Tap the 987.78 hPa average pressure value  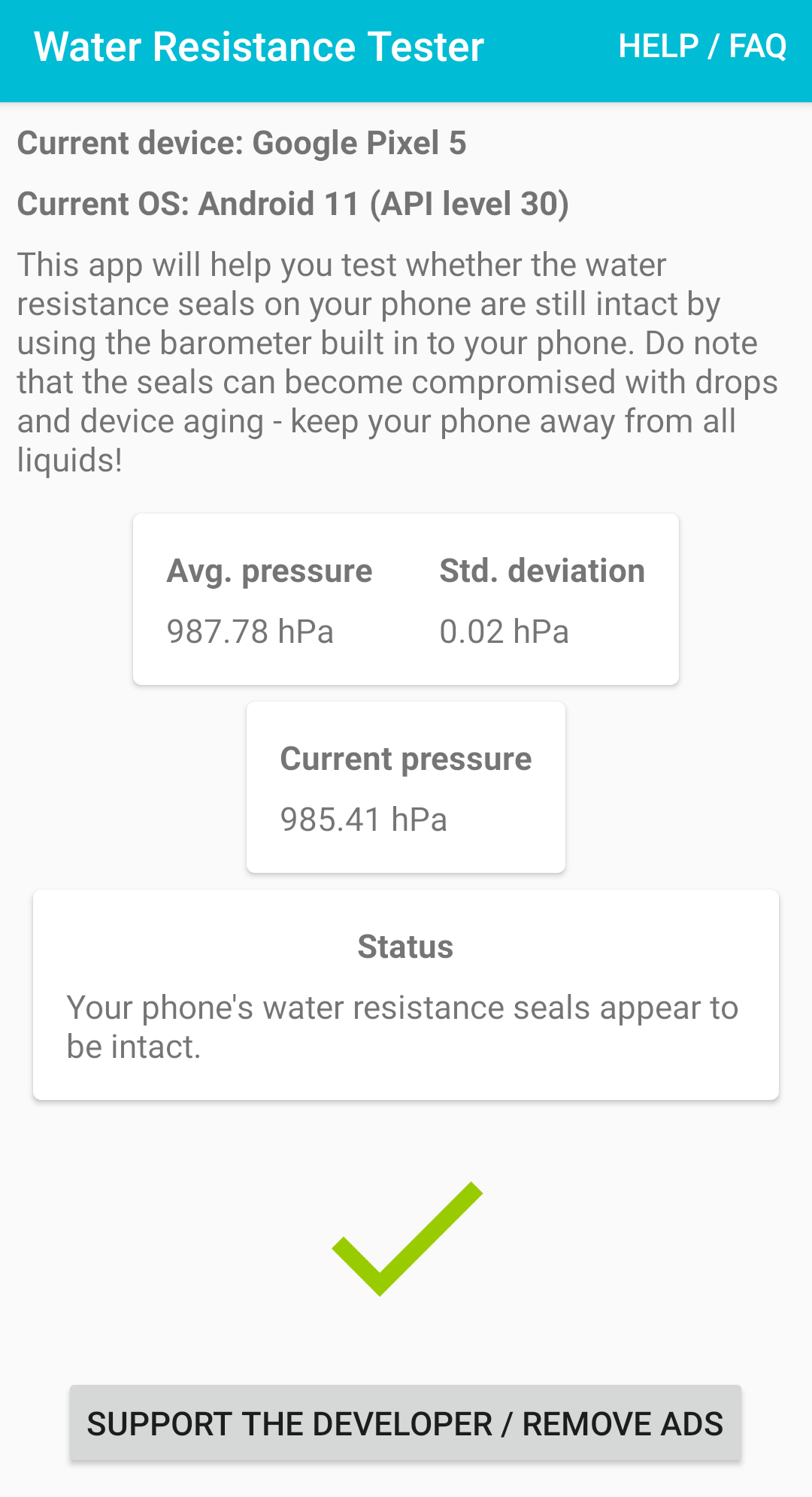(x=250, y=632)
